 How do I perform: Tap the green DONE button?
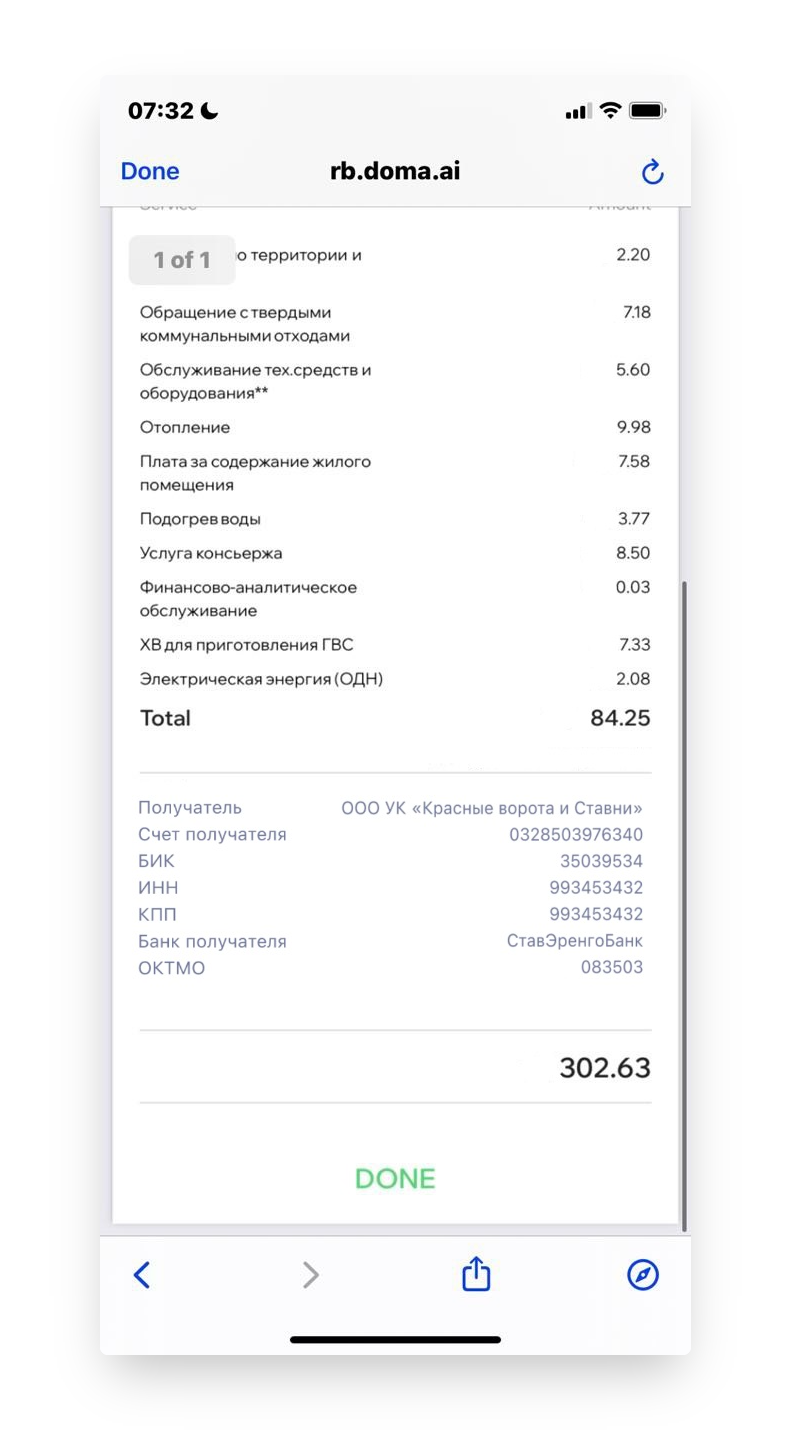pyautogui.click(x=395, y=1178)
